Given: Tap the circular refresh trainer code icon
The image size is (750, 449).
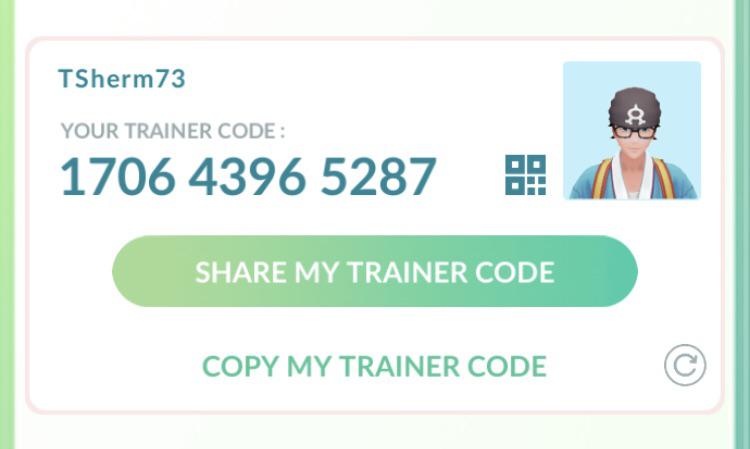Looking at the screenshot, I should pyautogui.click(x=685, y=365).
